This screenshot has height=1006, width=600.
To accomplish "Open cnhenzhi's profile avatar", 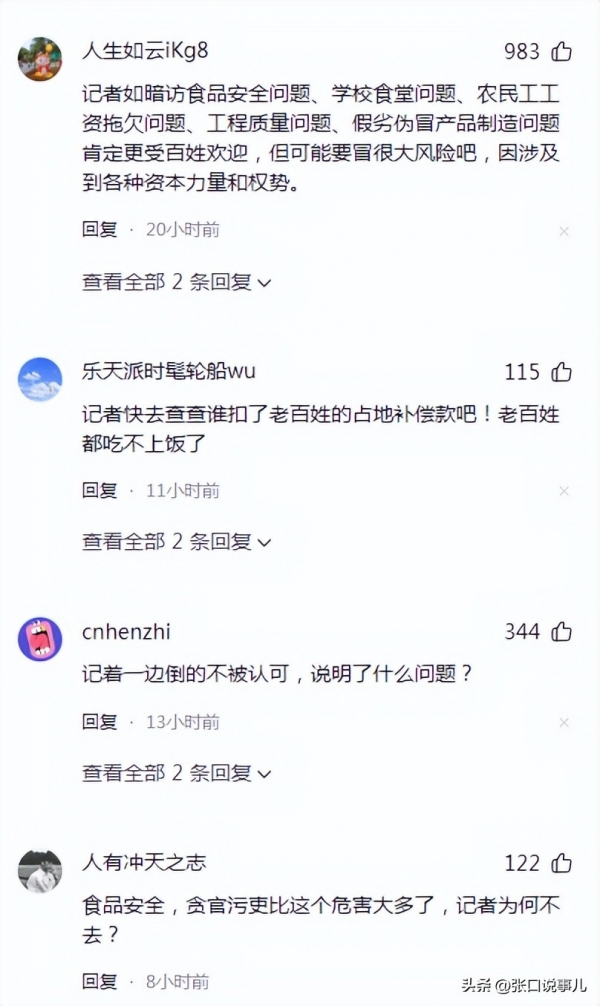I will tap(40, 639).
